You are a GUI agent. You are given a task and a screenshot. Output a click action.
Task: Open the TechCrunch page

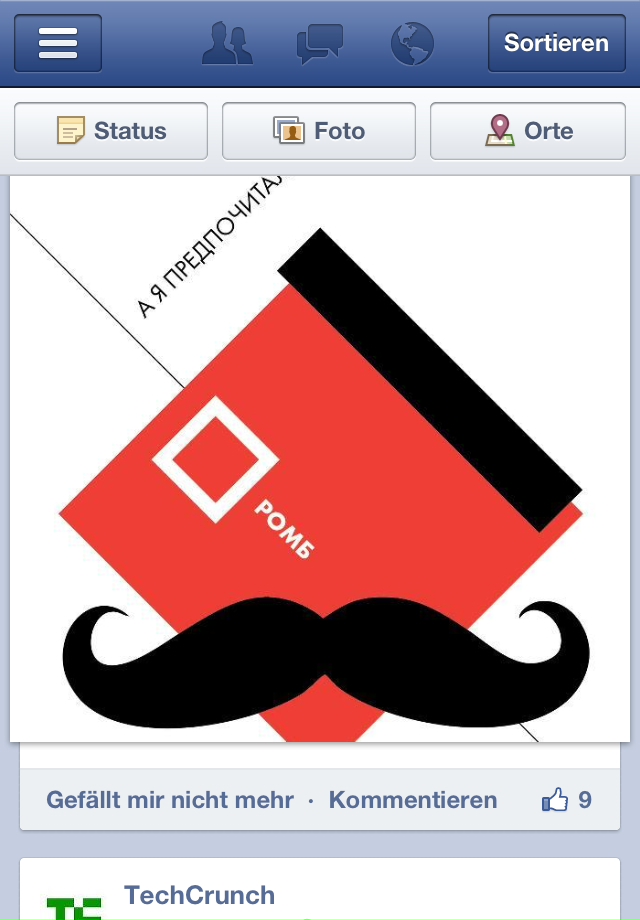tap(199, 895)
